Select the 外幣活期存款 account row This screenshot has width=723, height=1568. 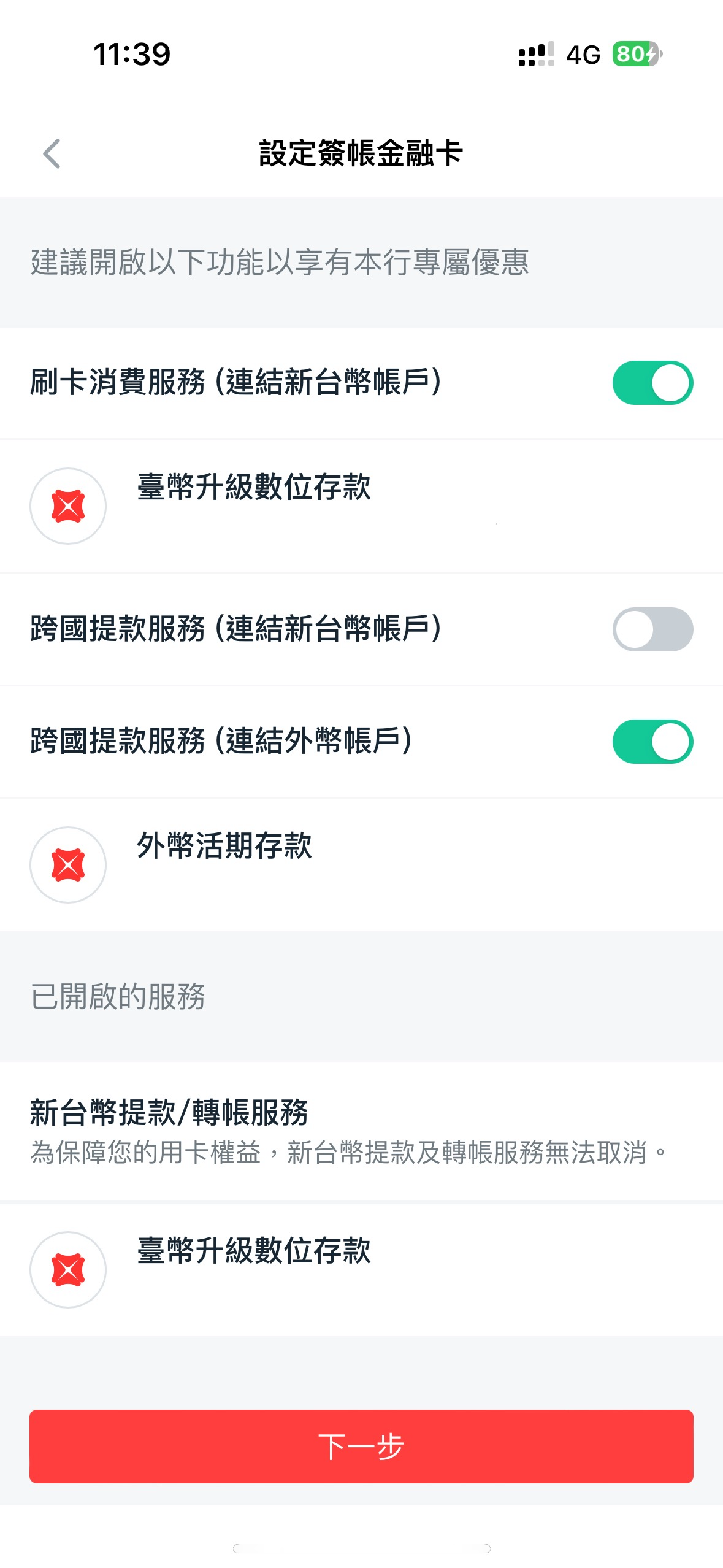pyautogui.click(x=361, y=864)
